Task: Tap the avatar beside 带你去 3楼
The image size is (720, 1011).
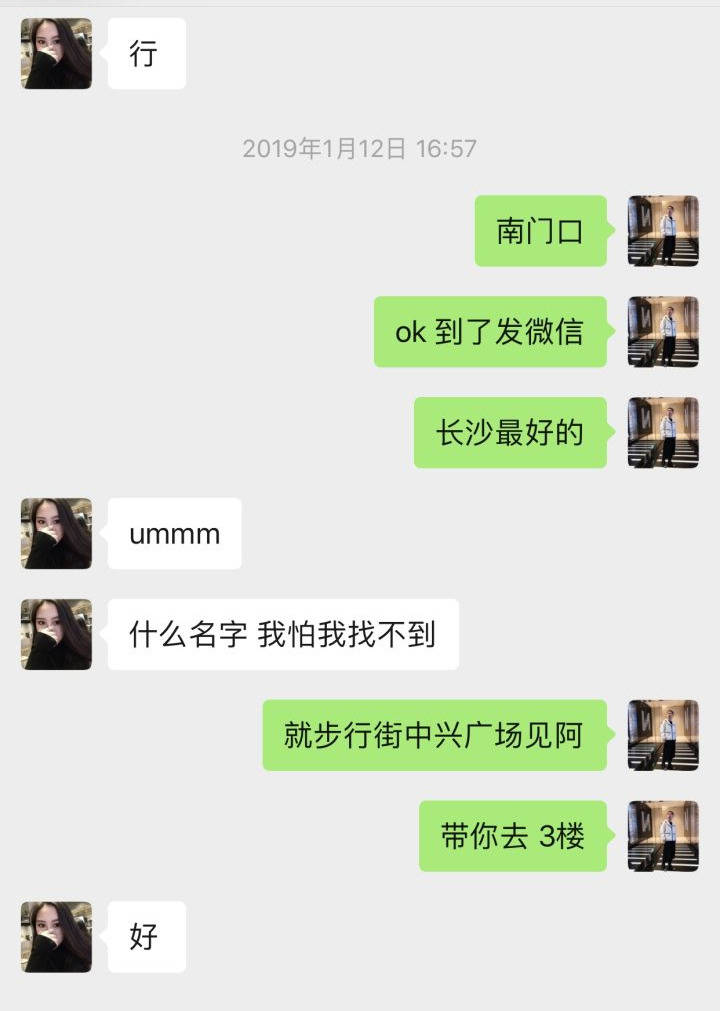Action: pos(663,836)
